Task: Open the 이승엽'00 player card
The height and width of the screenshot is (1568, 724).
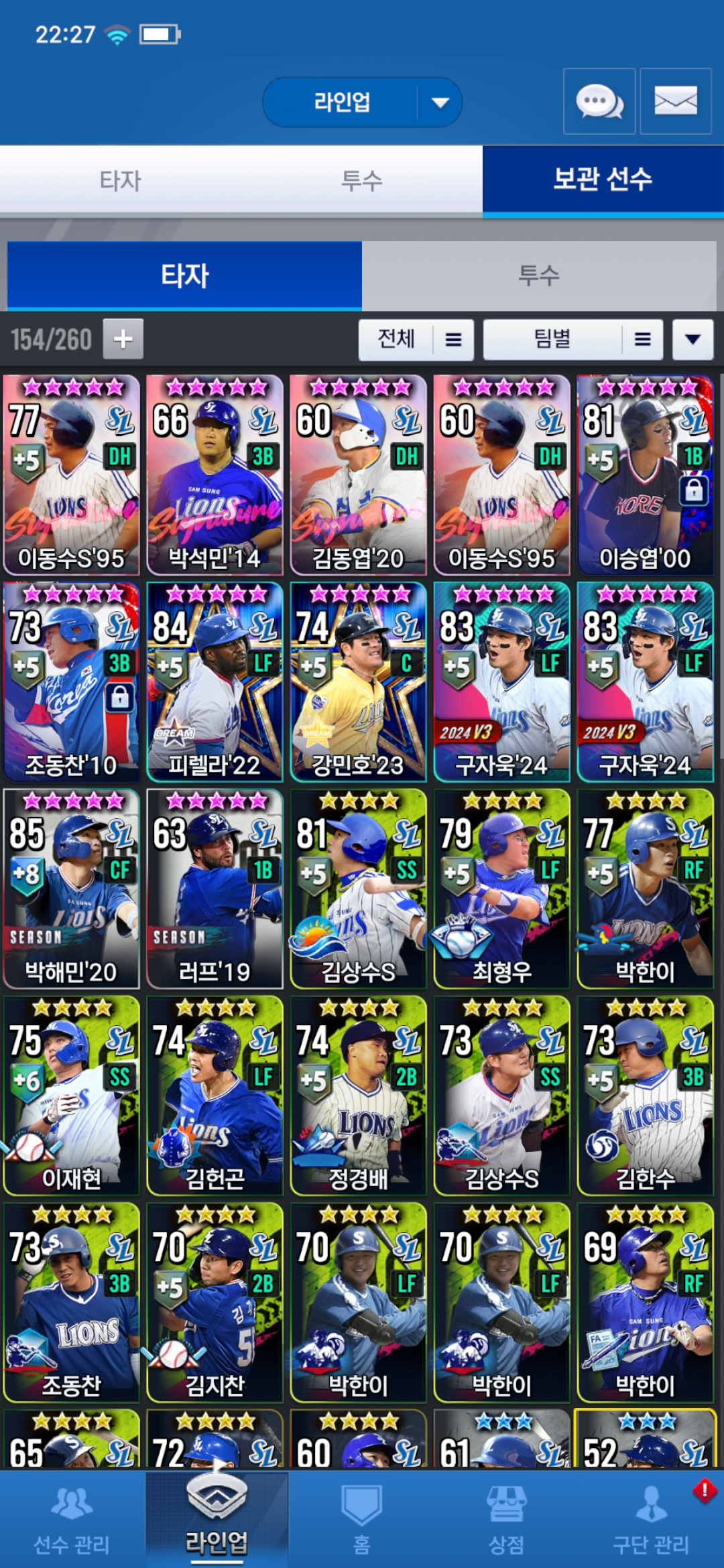Action: click(645, 474)
